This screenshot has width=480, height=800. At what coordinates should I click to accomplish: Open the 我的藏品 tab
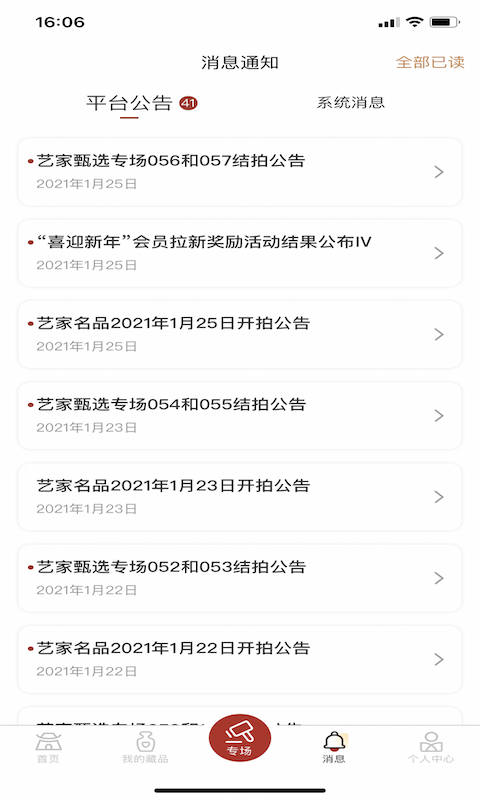click(x=145, y=747)
